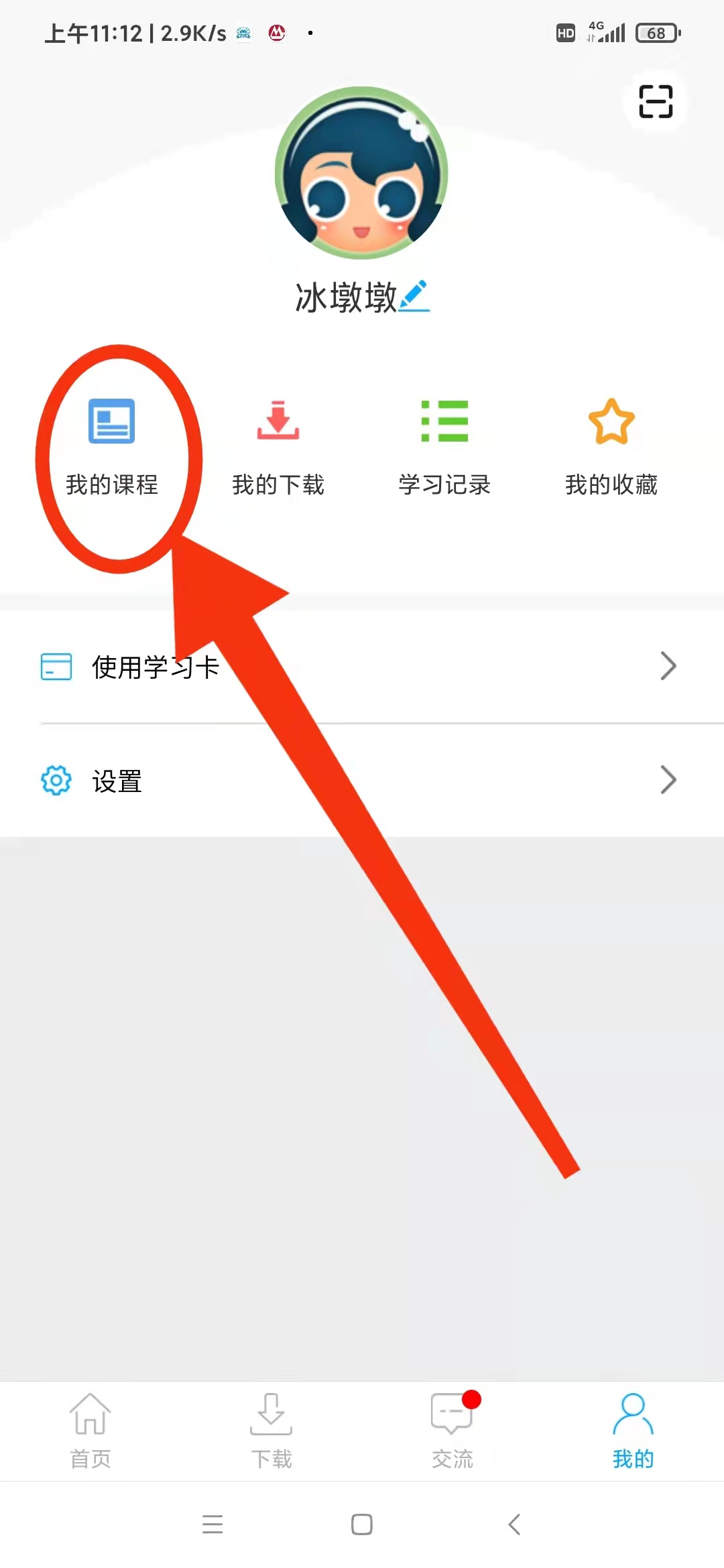Edit nickname with the pencil icon
Image resolution: width=724 pixels, height=1568 pixels.
tap(414, 297)
